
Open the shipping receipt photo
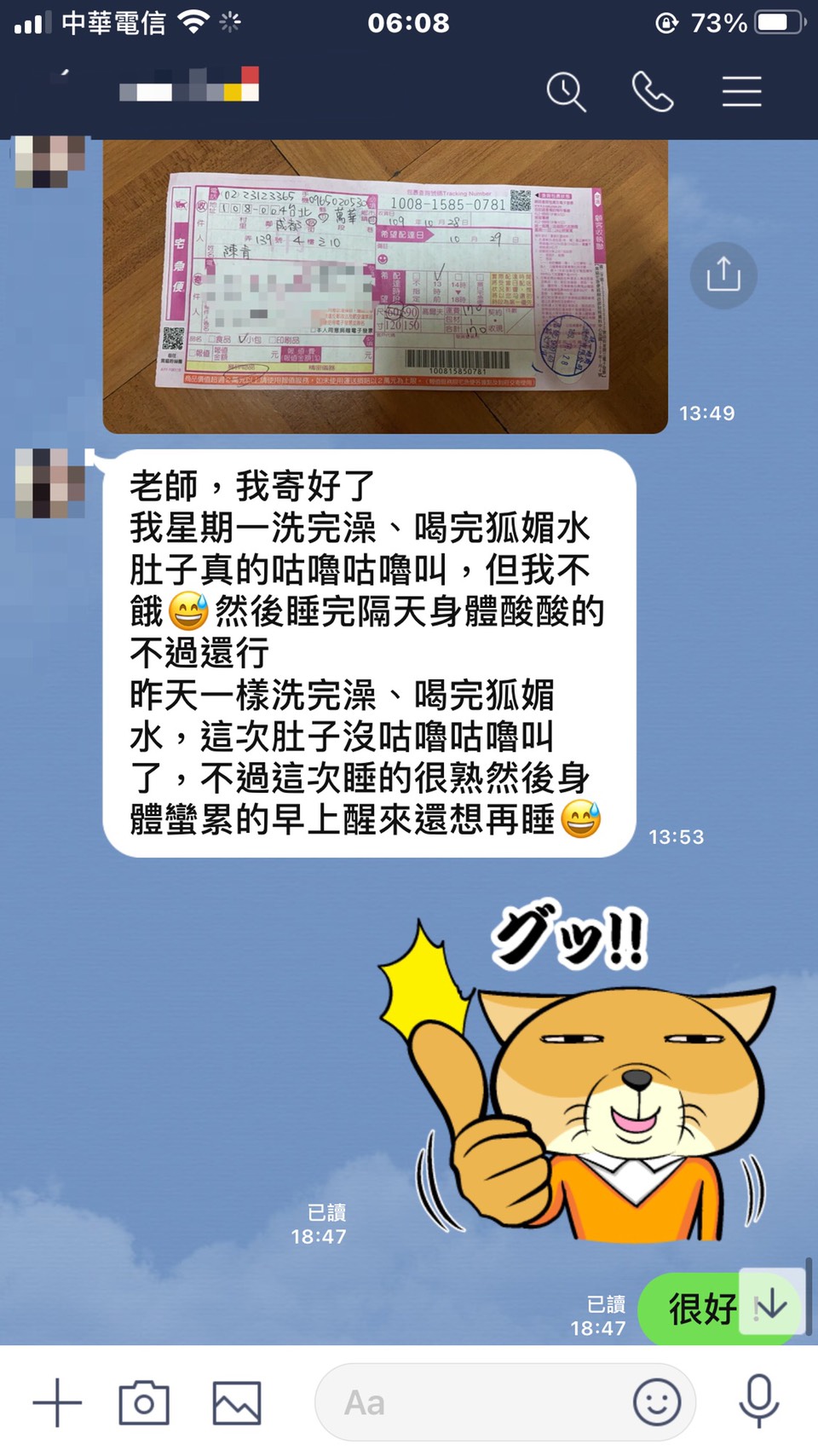[x=385, y=286]
